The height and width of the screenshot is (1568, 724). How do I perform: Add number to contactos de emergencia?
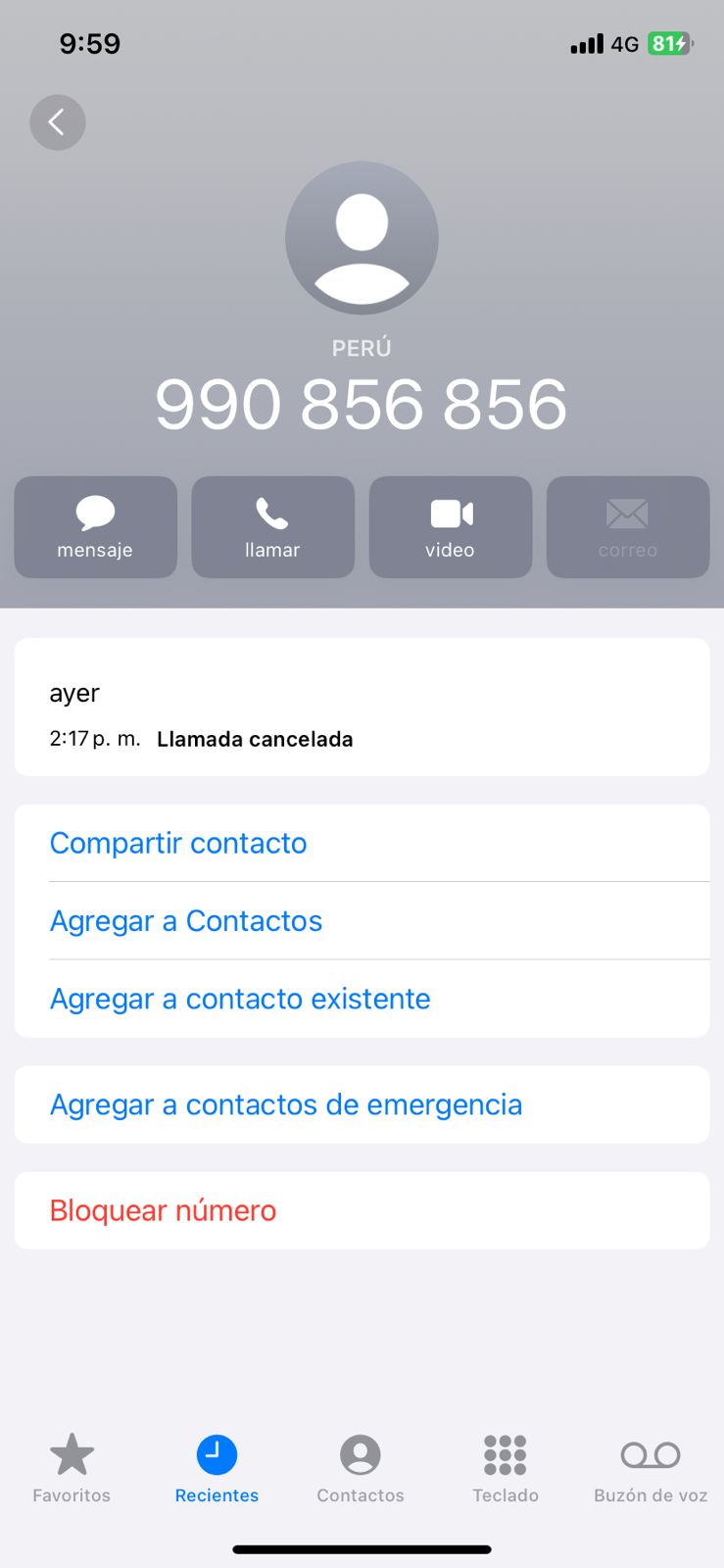[x=286, y=1104]
